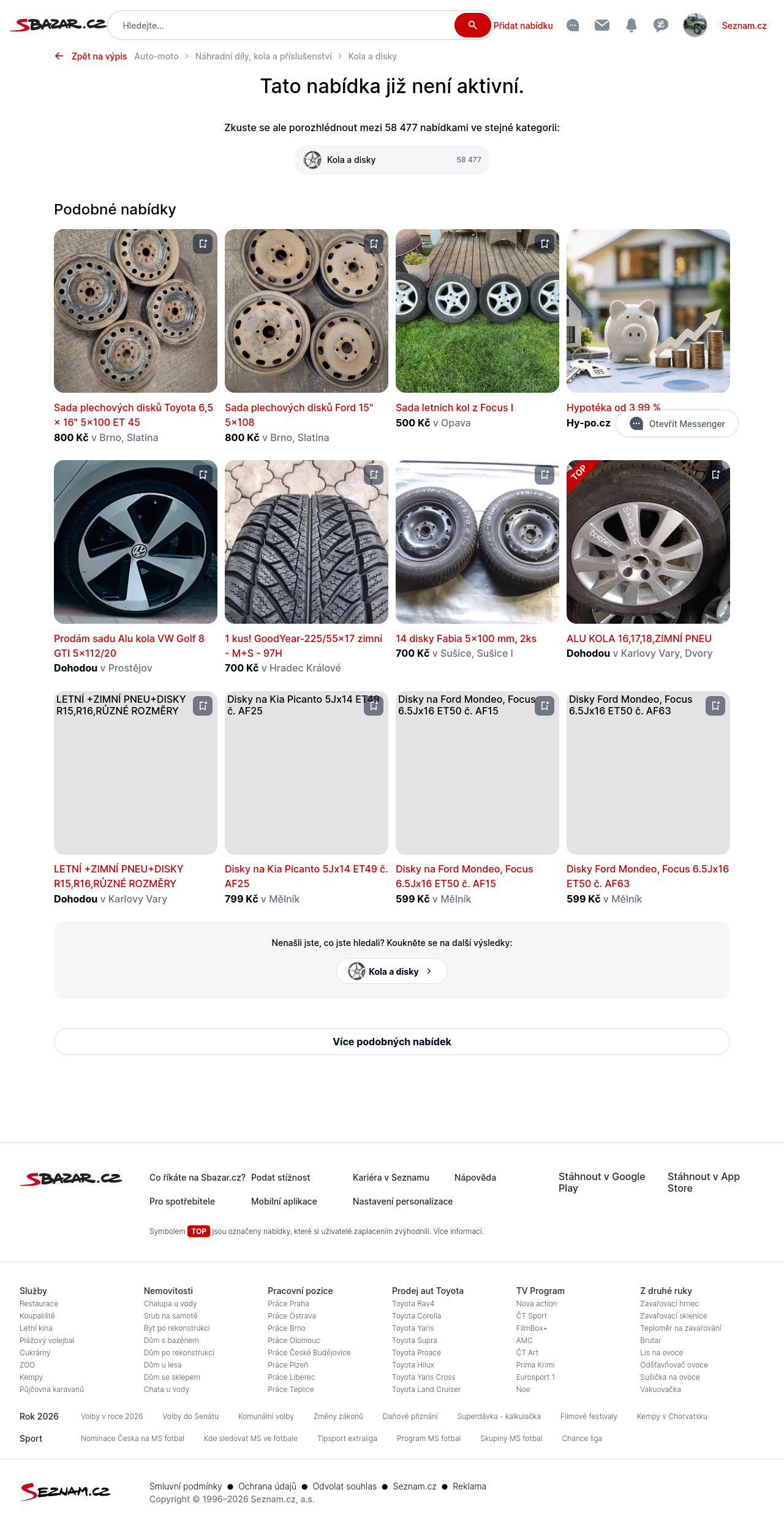Open Disky na Kia Picanto offer
This screenshot has height=1525, width=784.
coord(306,876)
